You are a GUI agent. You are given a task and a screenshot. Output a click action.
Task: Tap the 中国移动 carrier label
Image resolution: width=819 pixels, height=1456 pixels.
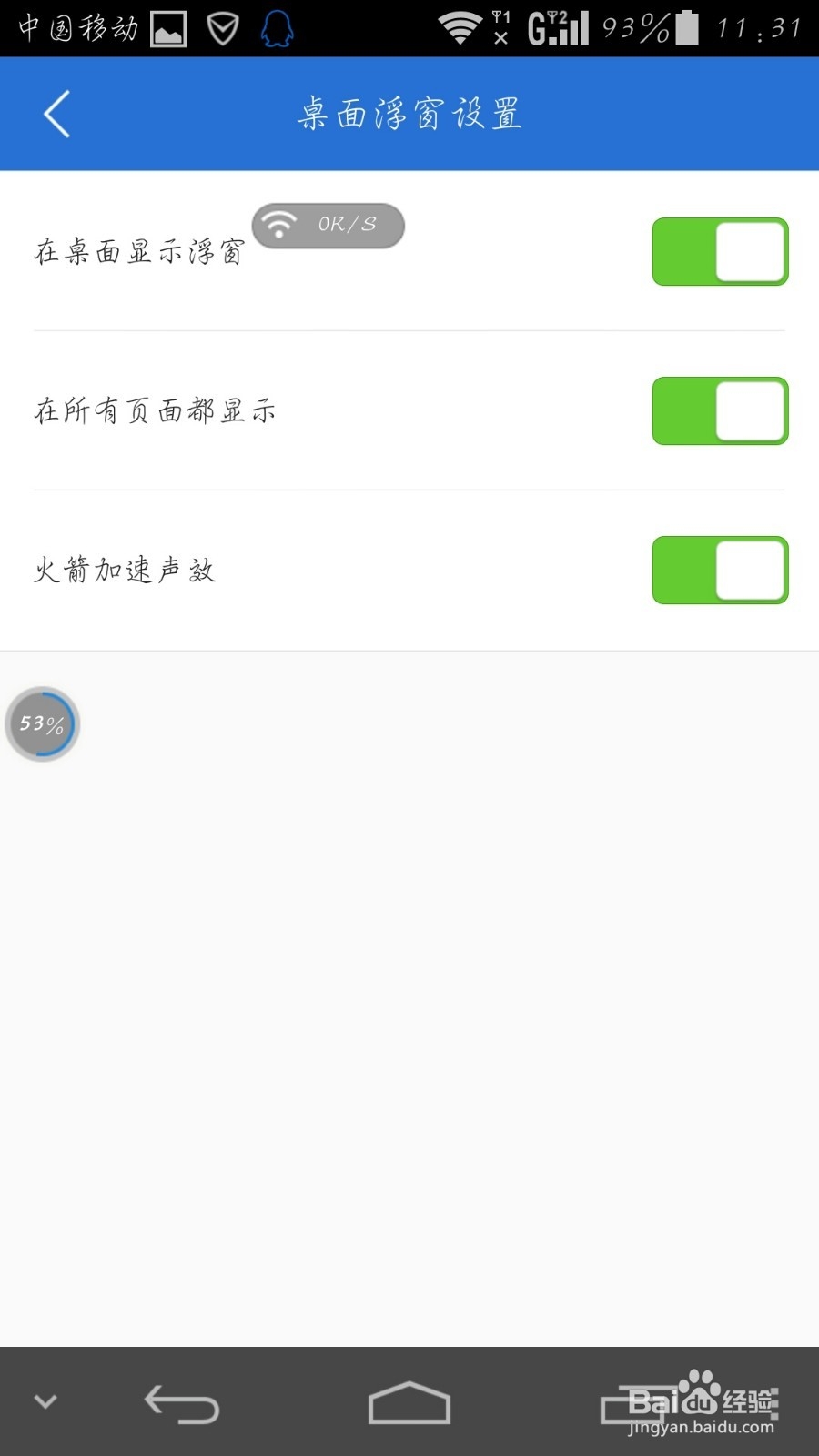[x=73, y=27]
